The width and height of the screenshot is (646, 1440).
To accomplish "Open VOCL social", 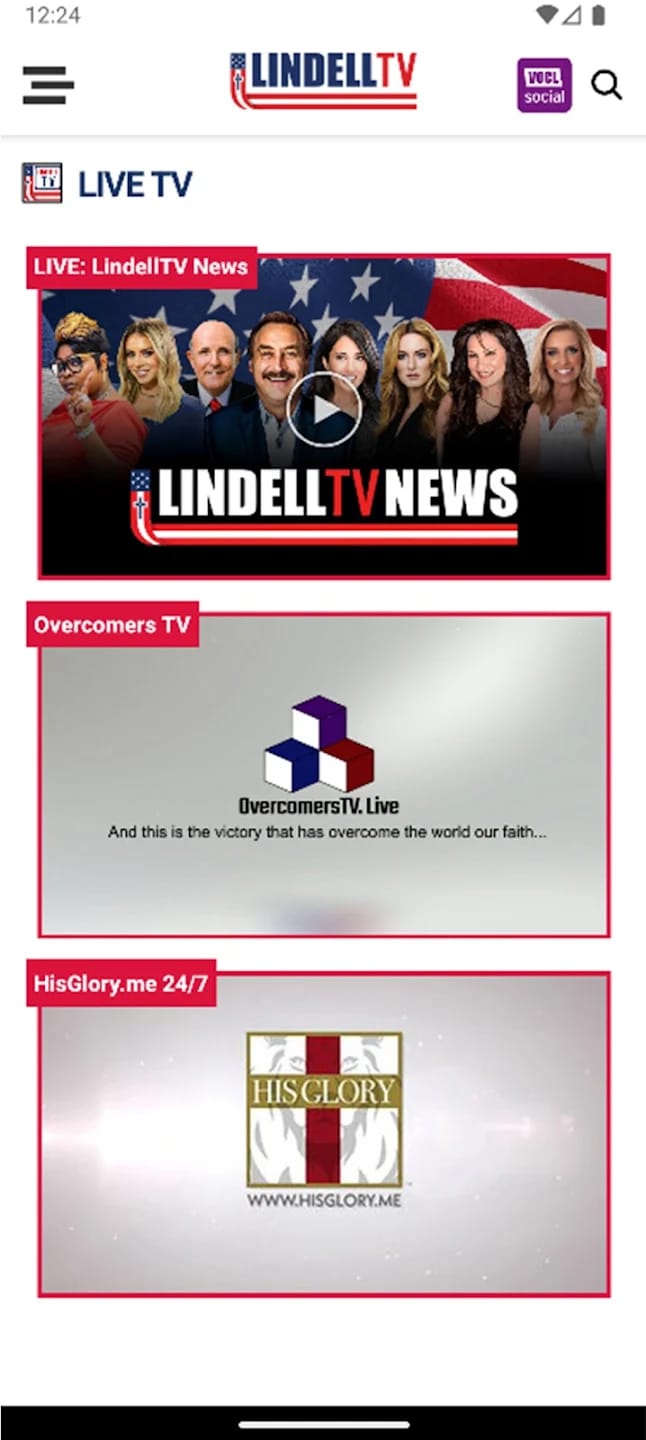I will pos(544,85).
